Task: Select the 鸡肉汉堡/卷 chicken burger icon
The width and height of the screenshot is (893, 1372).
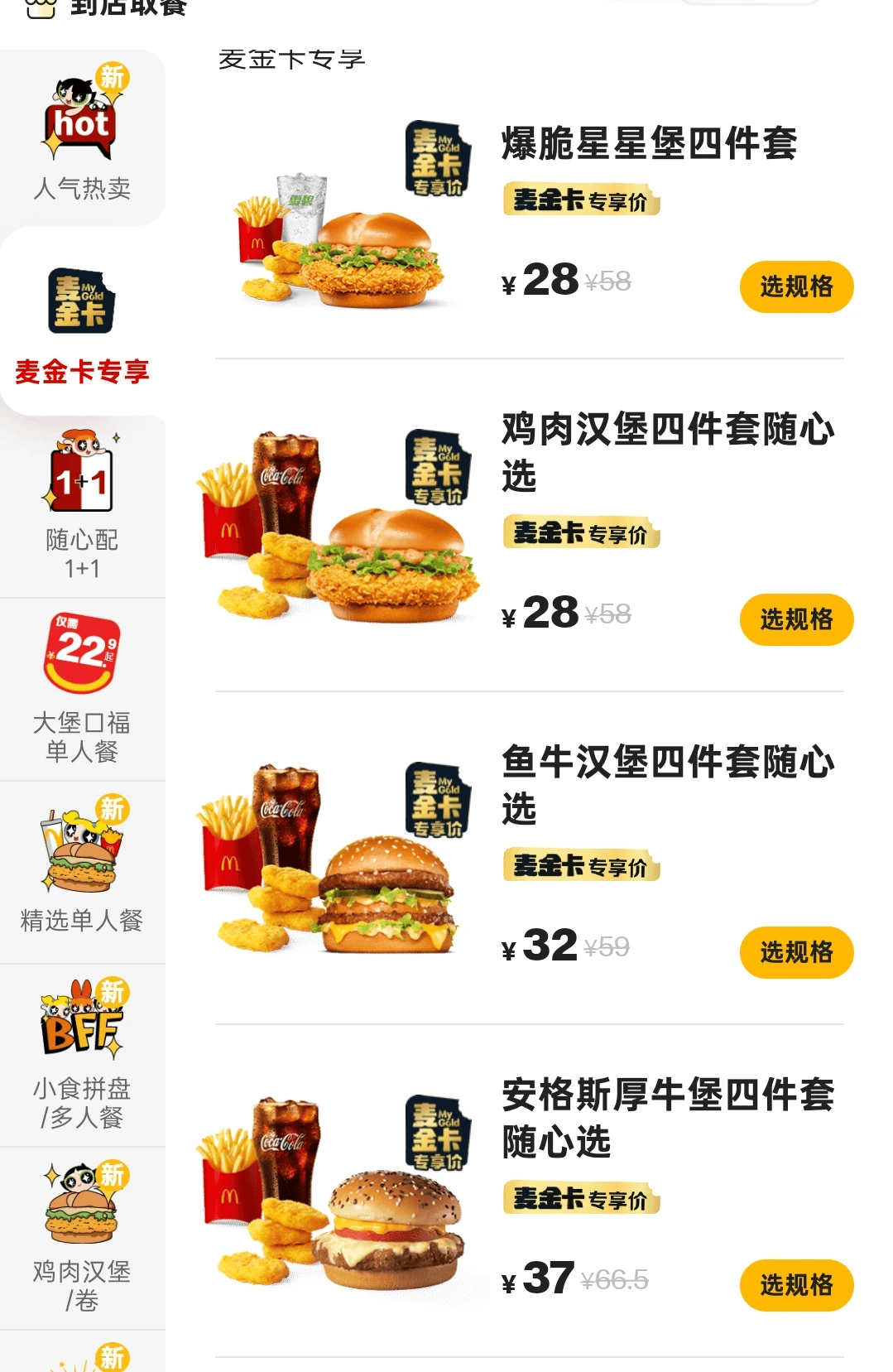Action: (x=83, y=1201)
